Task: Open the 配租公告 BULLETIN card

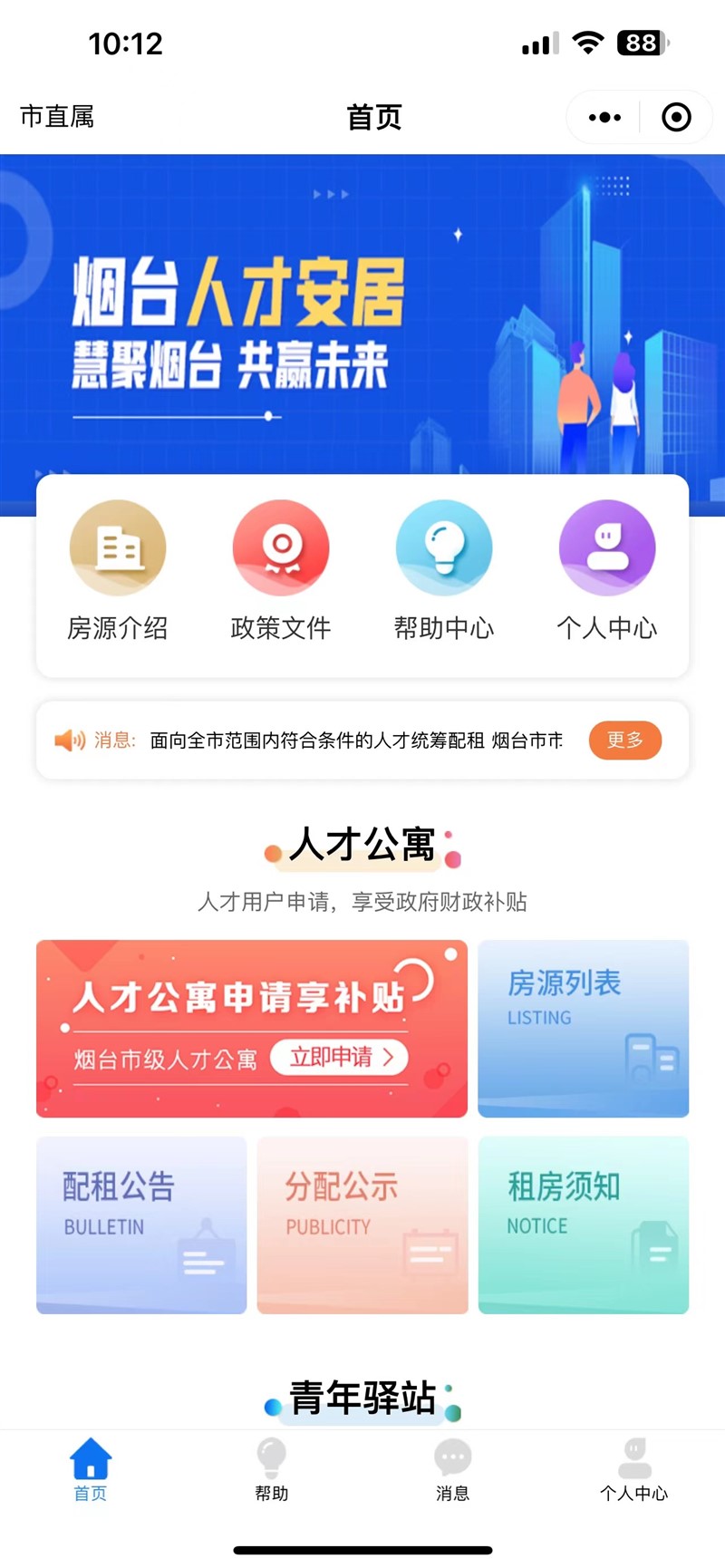Action: pyautogui.click(x=140, y=1225)
